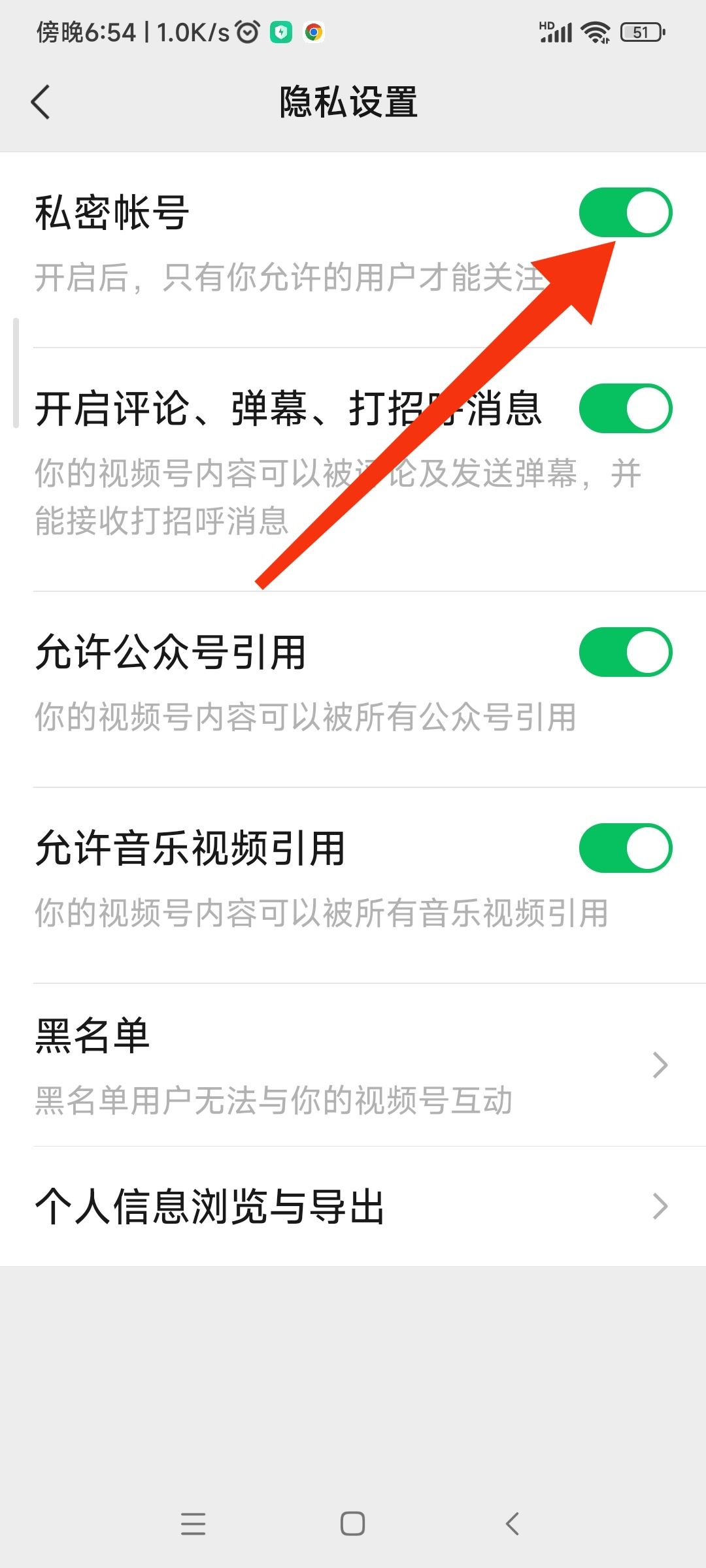
Task: Toggle off 开启评论、弹幕、打招呼消息
Action: (628, 408)
